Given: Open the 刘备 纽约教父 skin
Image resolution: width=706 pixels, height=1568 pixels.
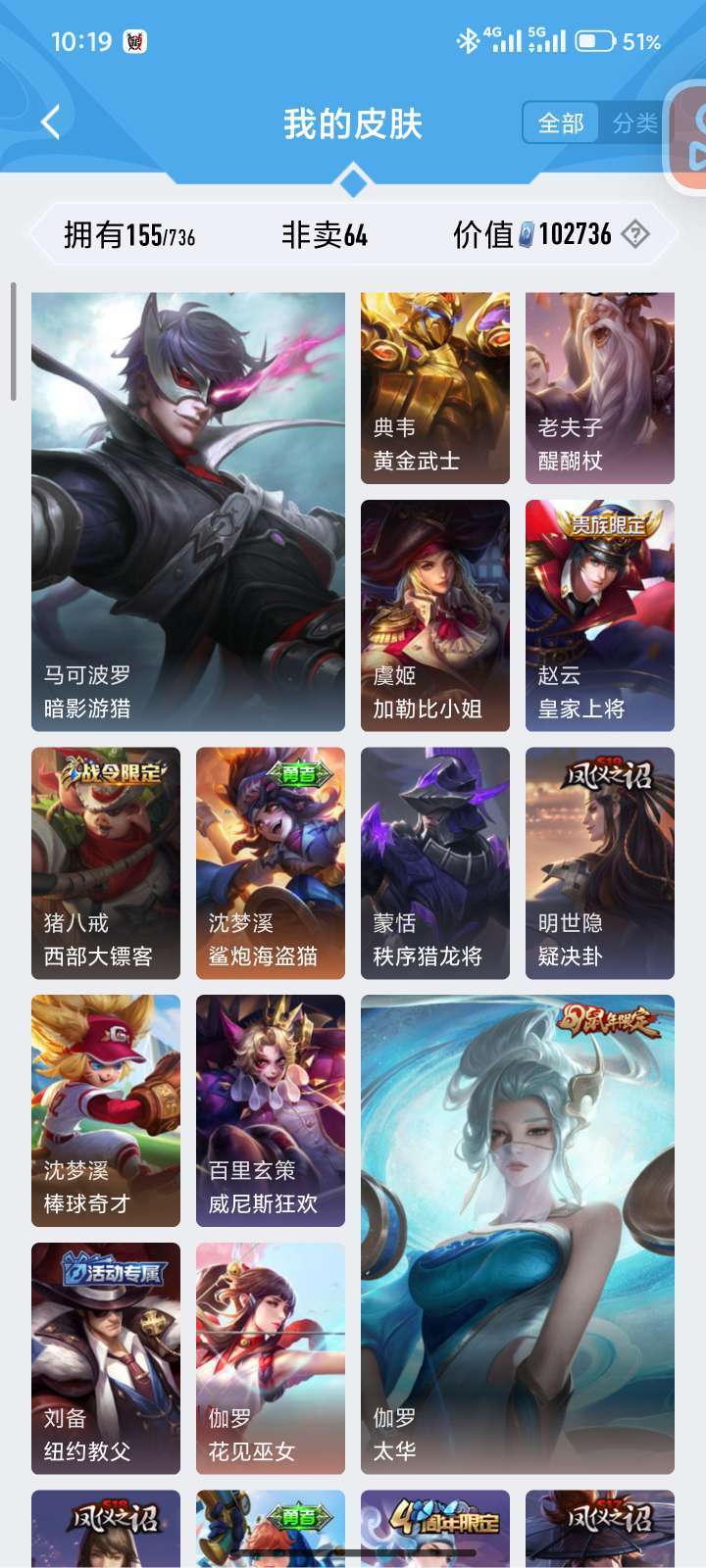Looking at the screenshot, I should click(x=106, y=1358).
